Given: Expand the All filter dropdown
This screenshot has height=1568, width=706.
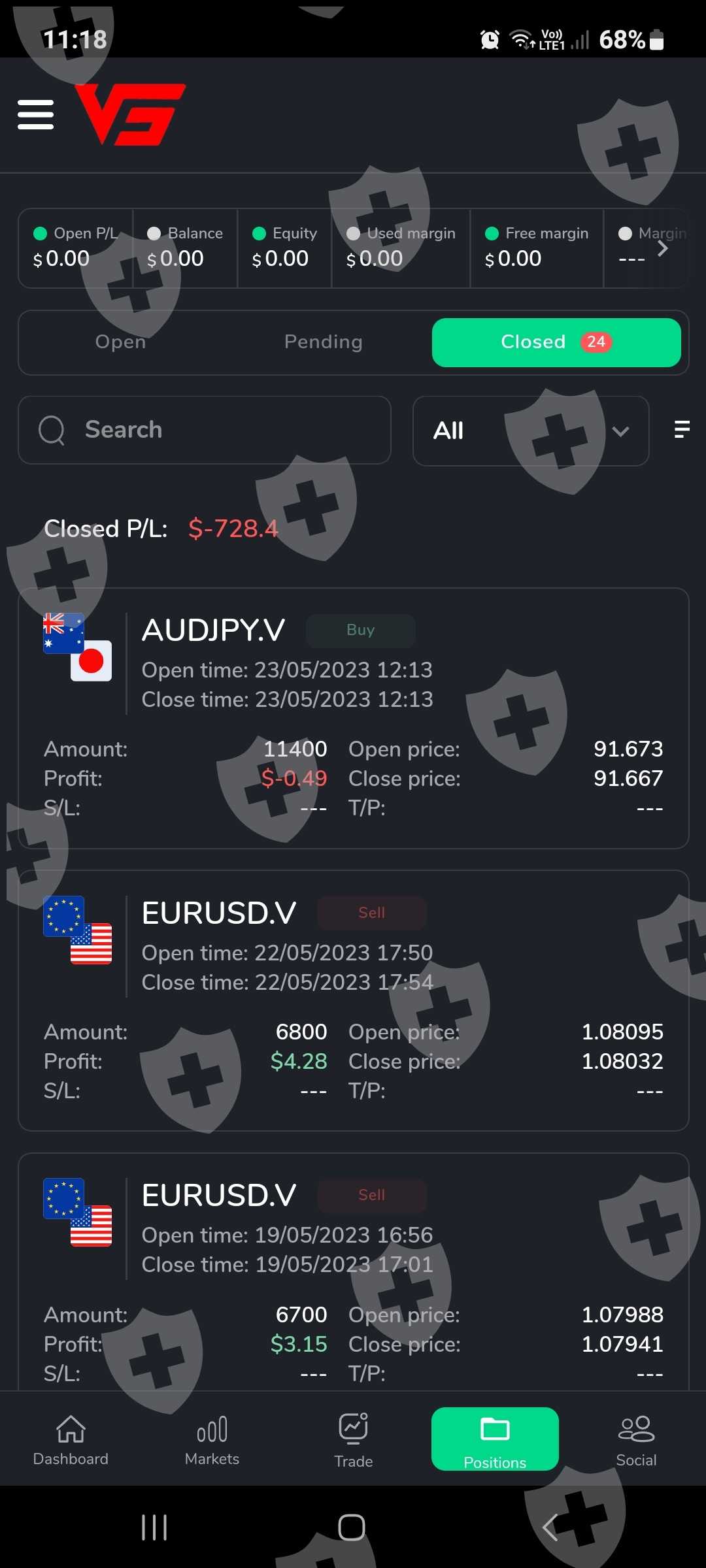Looking at the screenshot, I should tap(530, 431).
